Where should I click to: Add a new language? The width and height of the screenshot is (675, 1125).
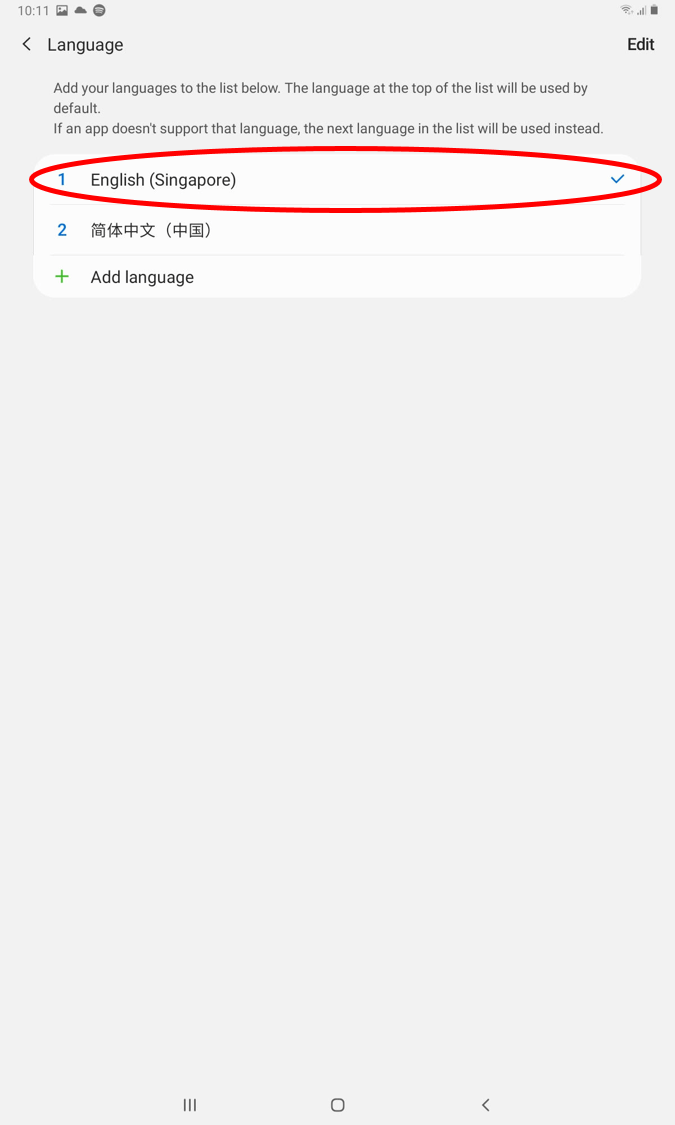(142, 277)
